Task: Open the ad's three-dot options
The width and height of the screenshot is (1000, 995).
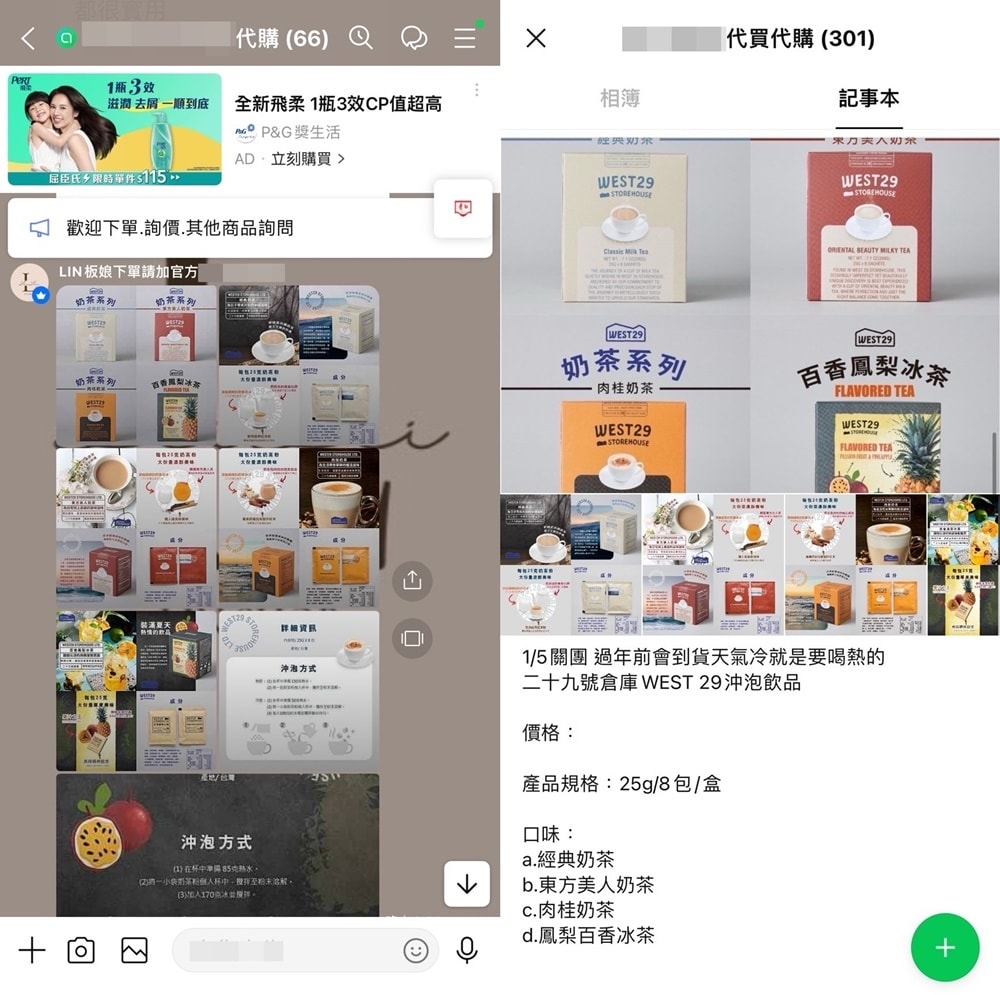Action: (476, 90)
